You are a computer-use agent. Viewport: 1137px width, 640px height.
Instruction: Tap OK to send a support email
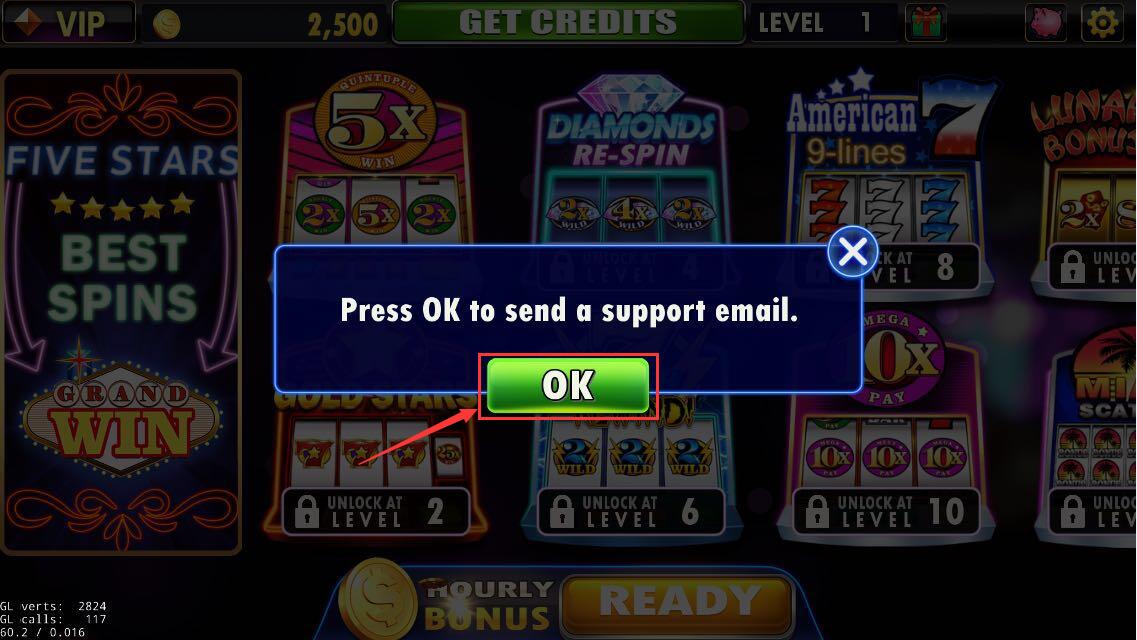pyautogui.click(x=568, y=385)
